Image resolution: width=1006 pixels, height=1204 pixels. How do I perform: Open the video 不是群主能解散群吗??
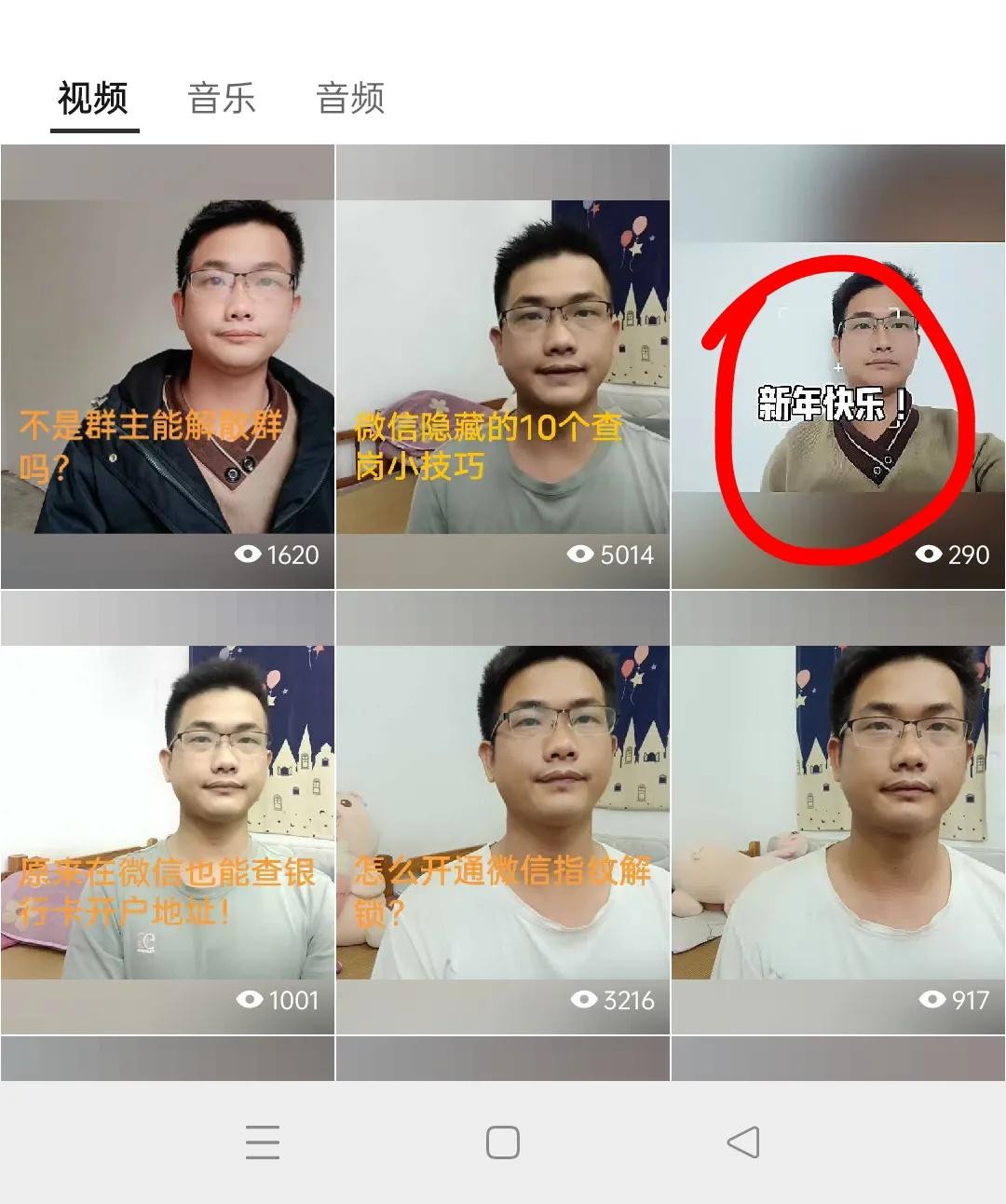pos(168,366)
